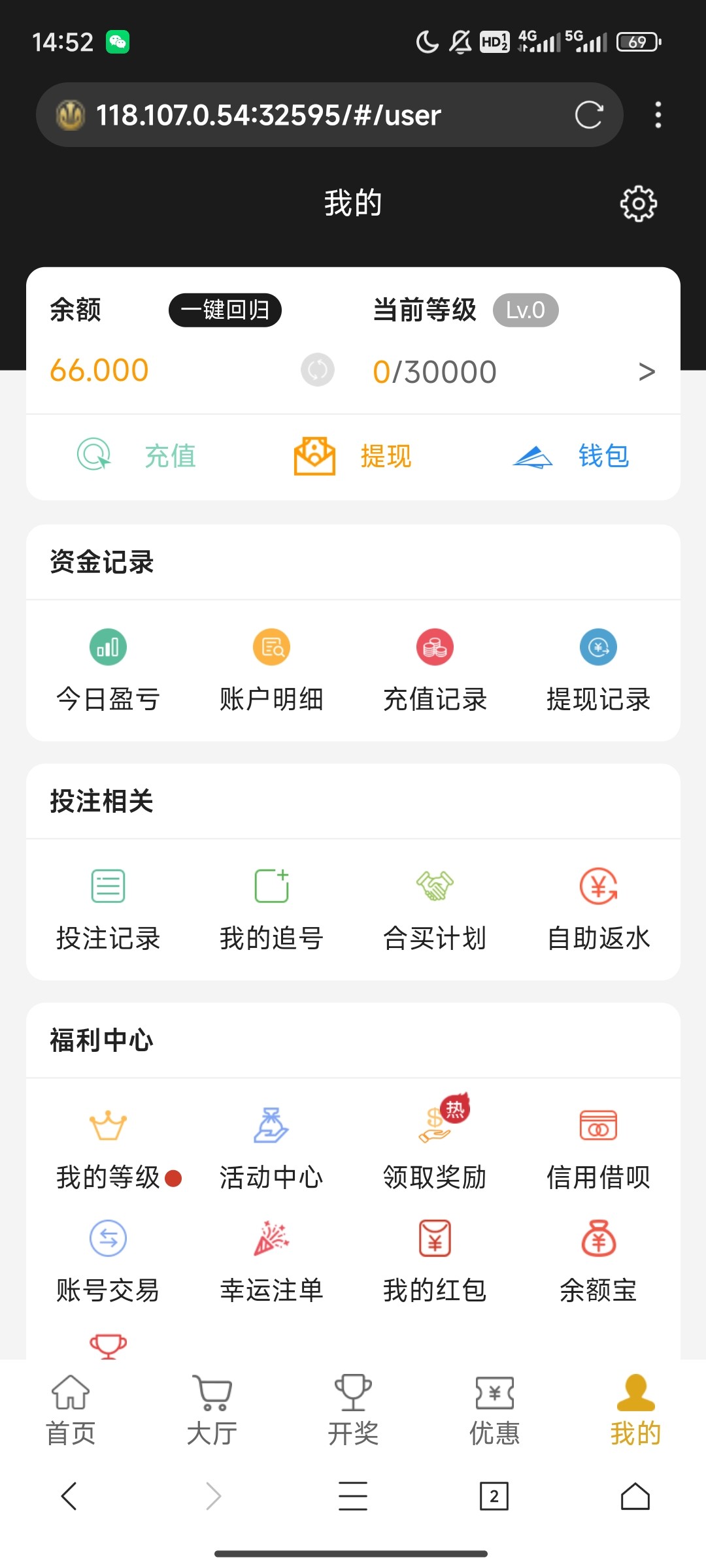
Task: Open the 钱包 wallet
Action: coord(571,455)
